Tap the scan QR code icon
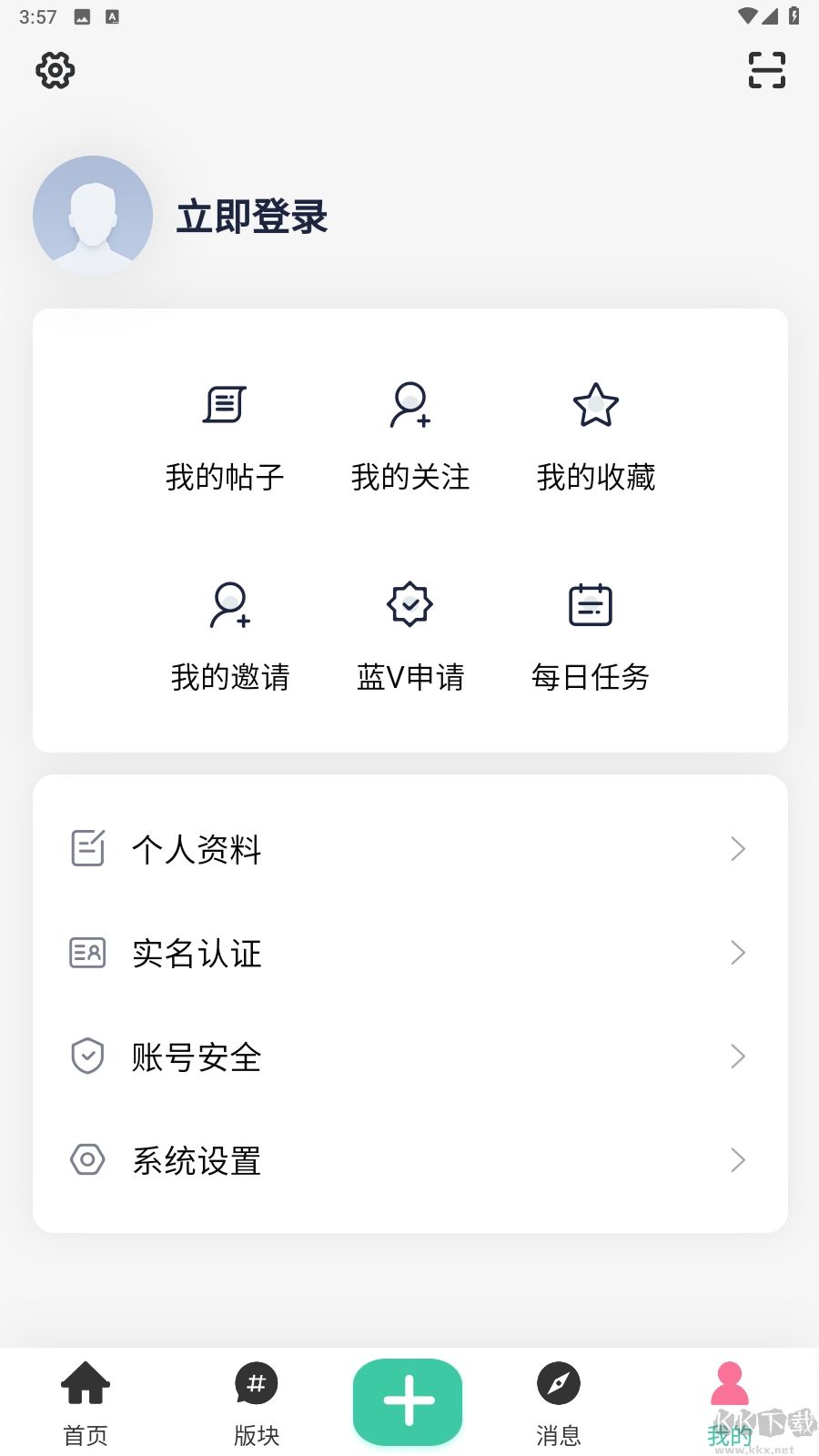Screen dimensions: 819x1456 765,70
